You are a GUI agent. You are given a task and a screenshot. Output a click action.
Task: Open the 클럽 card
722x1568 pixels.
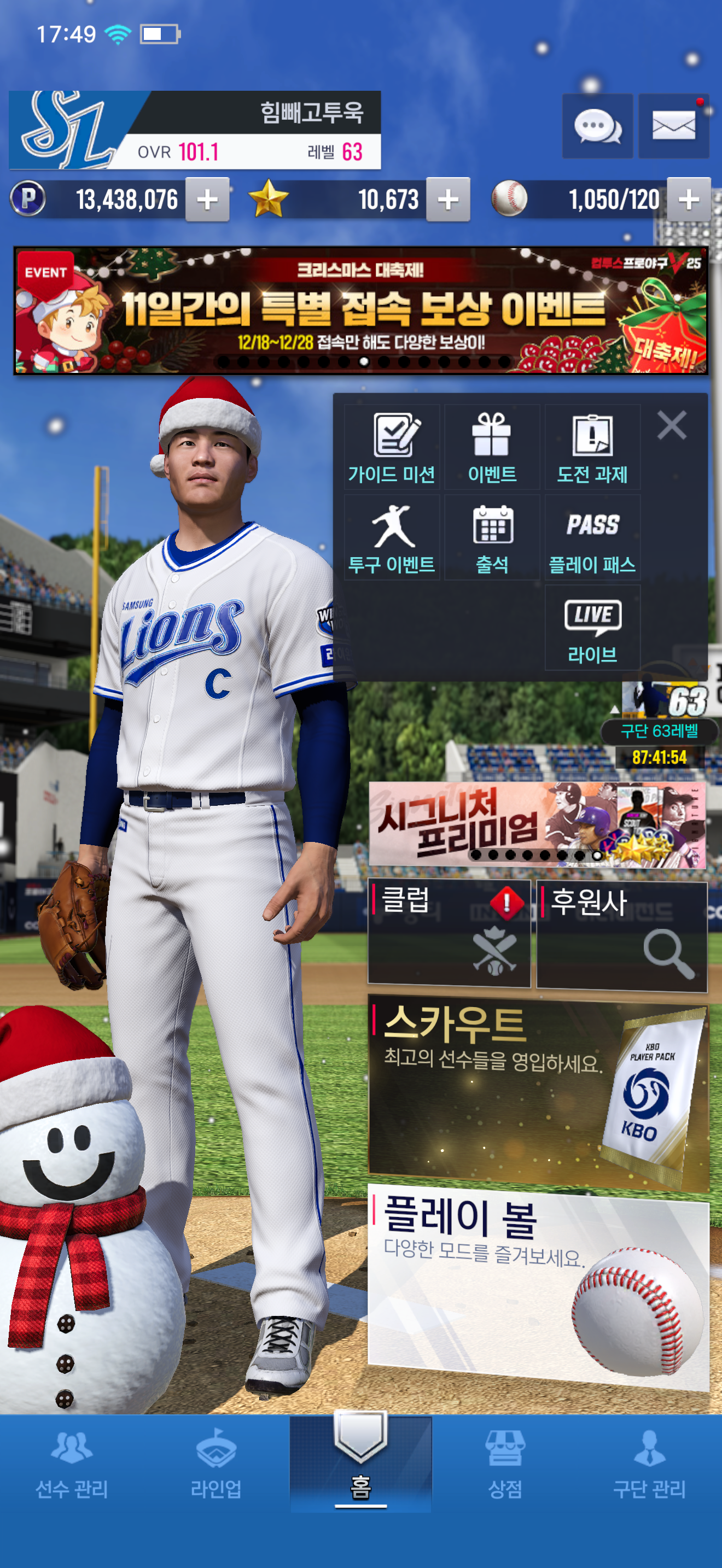(x=449, y=933)
